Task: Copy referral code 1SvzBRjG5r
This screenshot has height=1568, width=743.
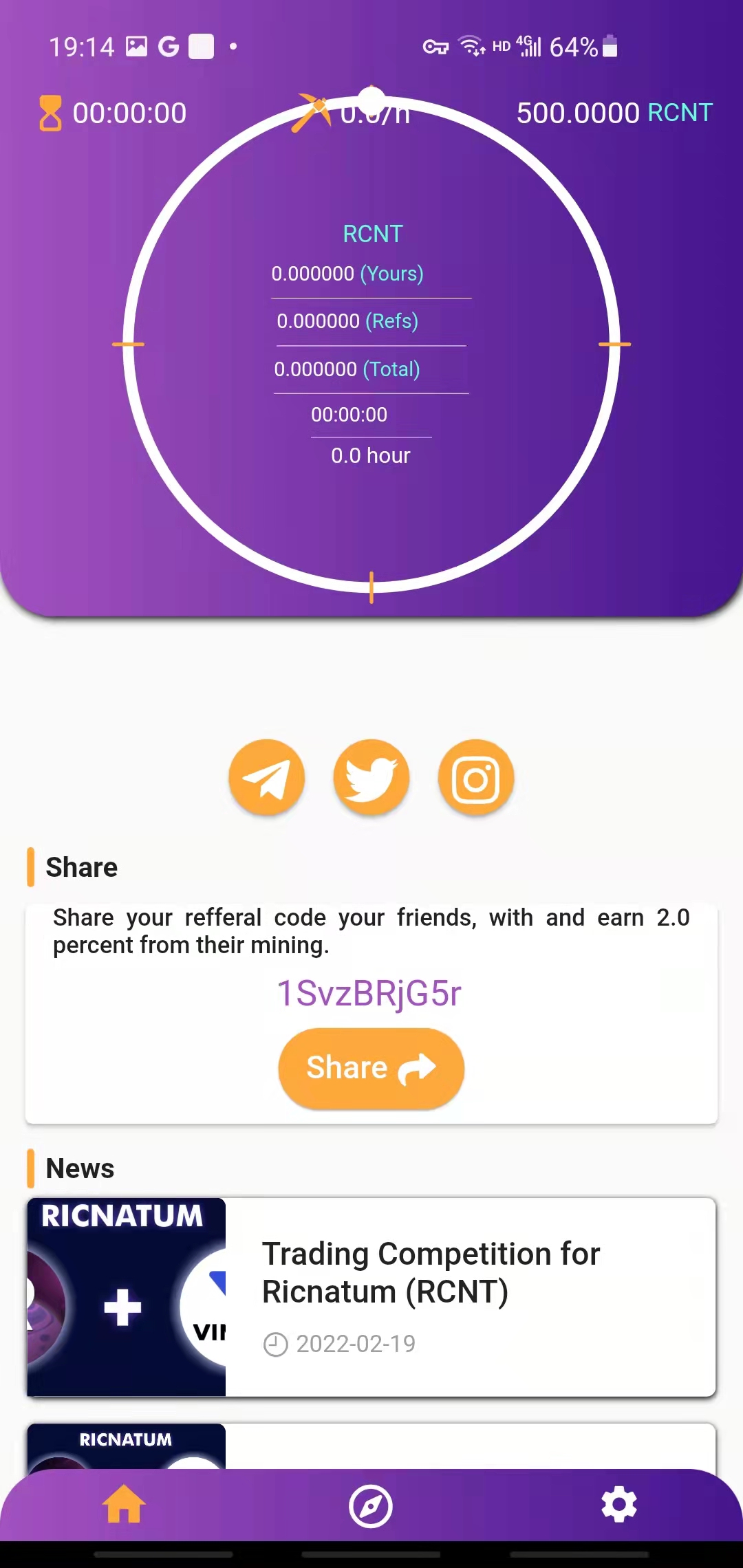Action: click(369, 994)
